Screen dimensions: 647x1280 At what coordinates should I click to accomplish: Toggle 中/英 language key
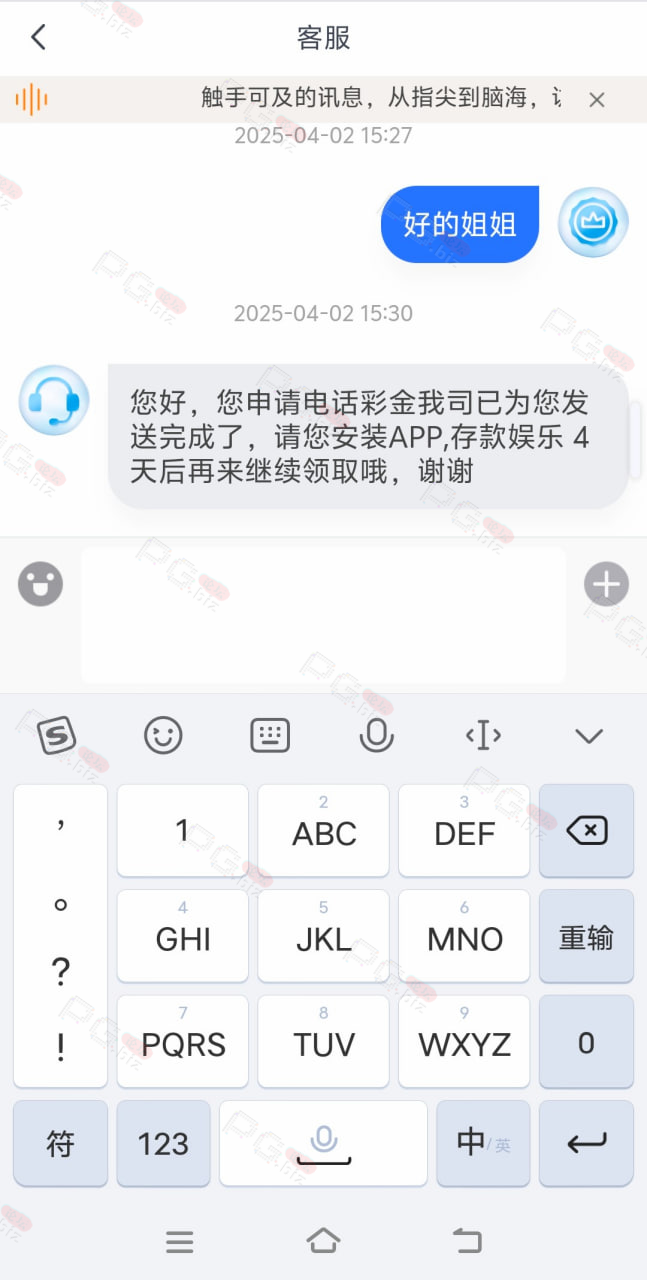click(x=483, y=1143)
